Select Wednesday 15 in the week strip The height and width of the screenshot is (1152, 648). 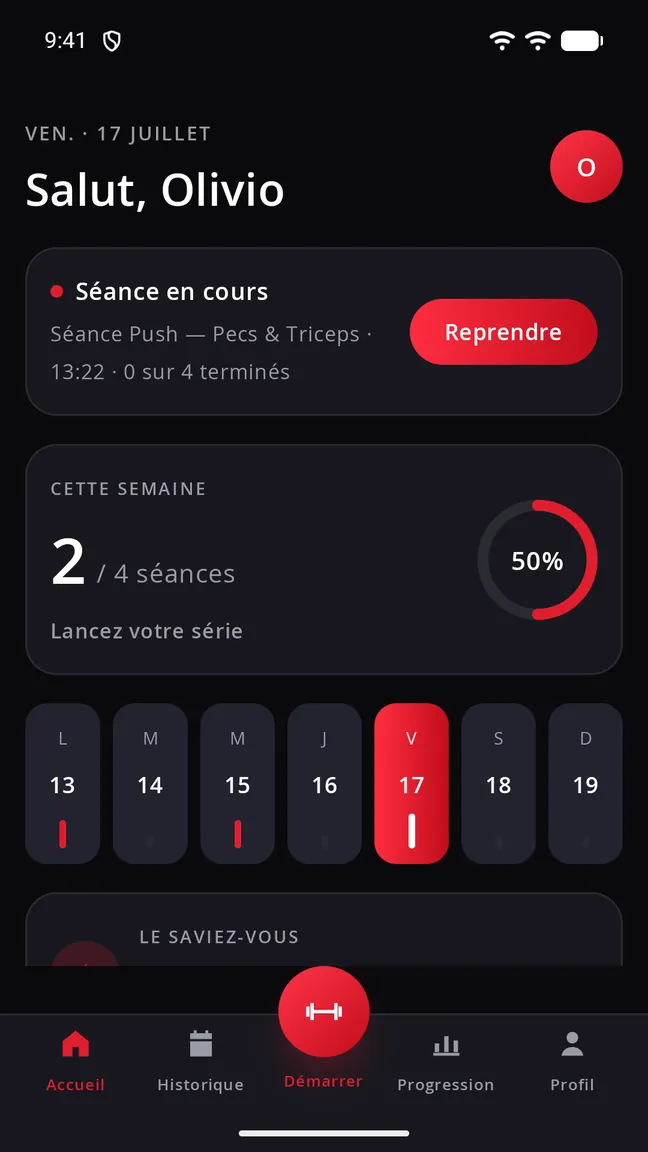coord(237,783)
